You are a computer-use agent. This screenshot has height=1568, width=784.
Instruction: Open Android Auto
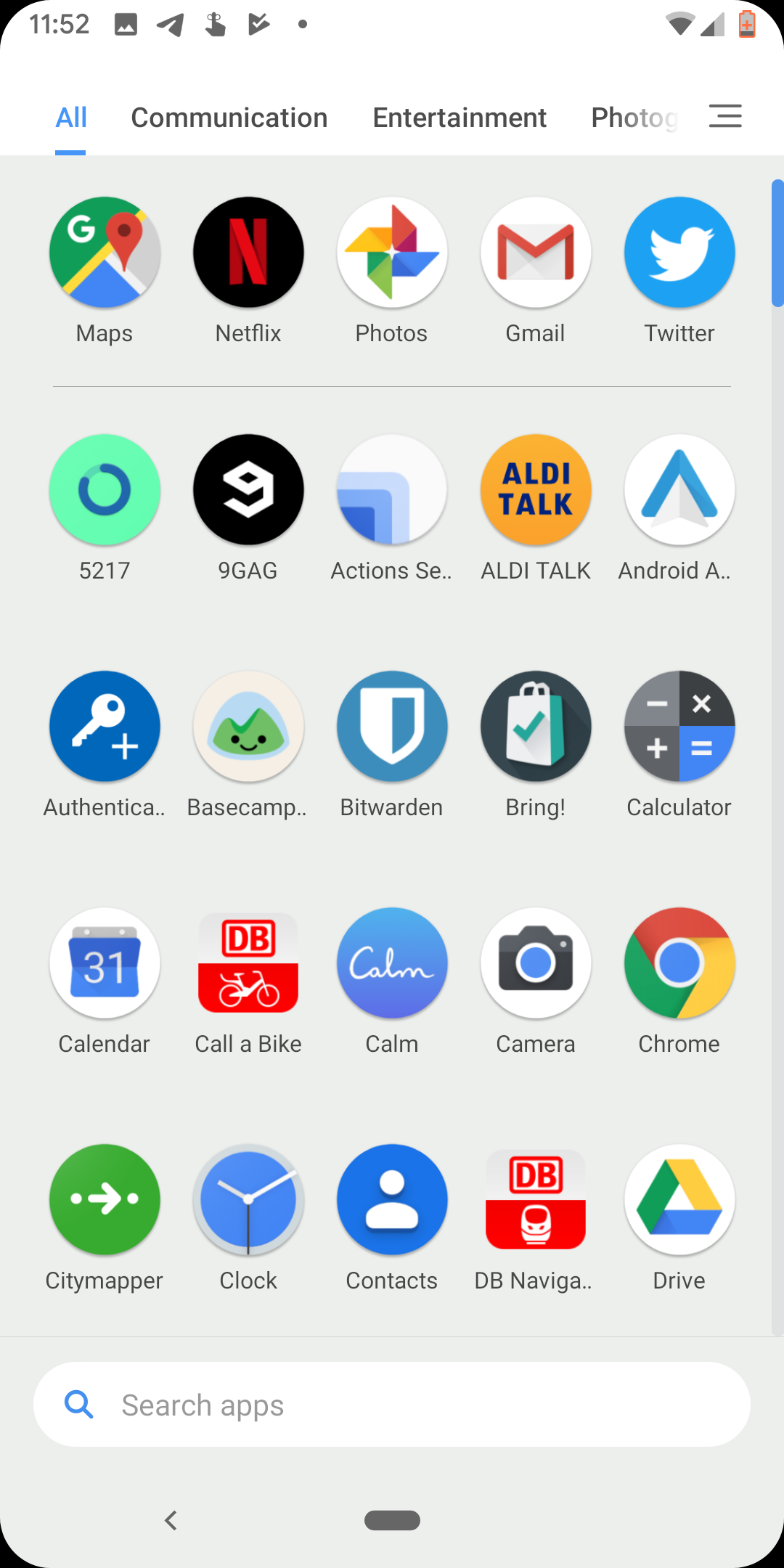pos(679,489)
